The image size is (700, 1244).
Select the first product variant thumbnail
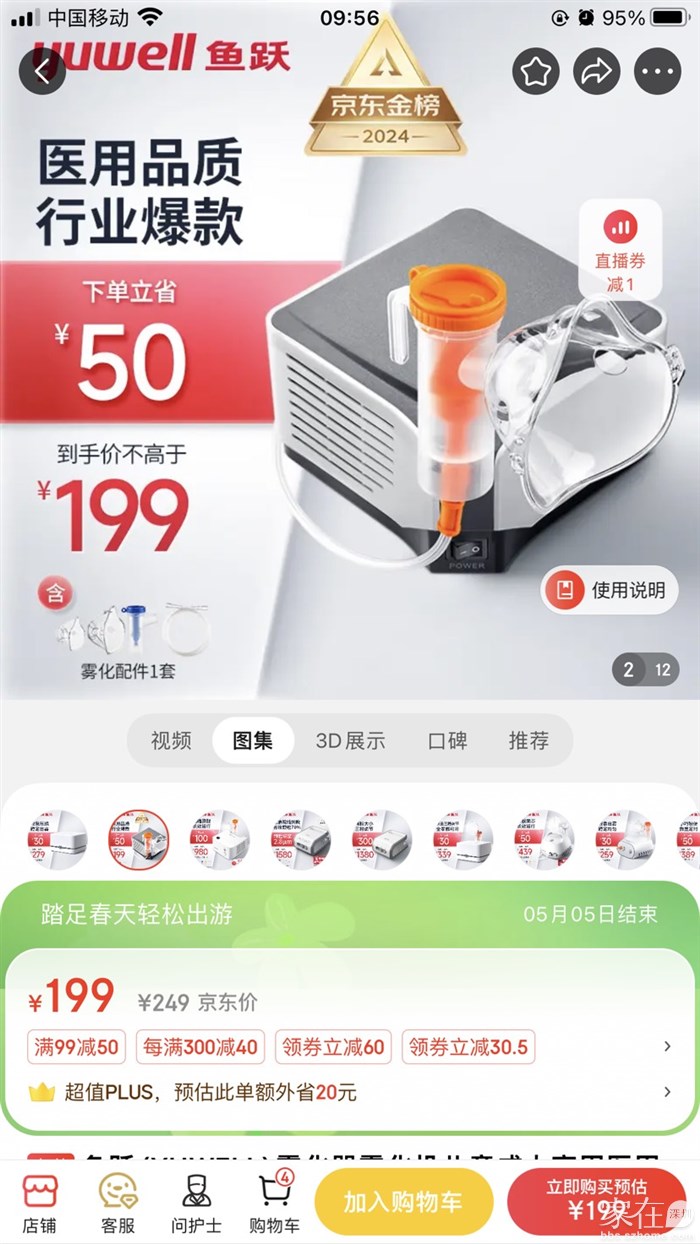tap(57, 839)
